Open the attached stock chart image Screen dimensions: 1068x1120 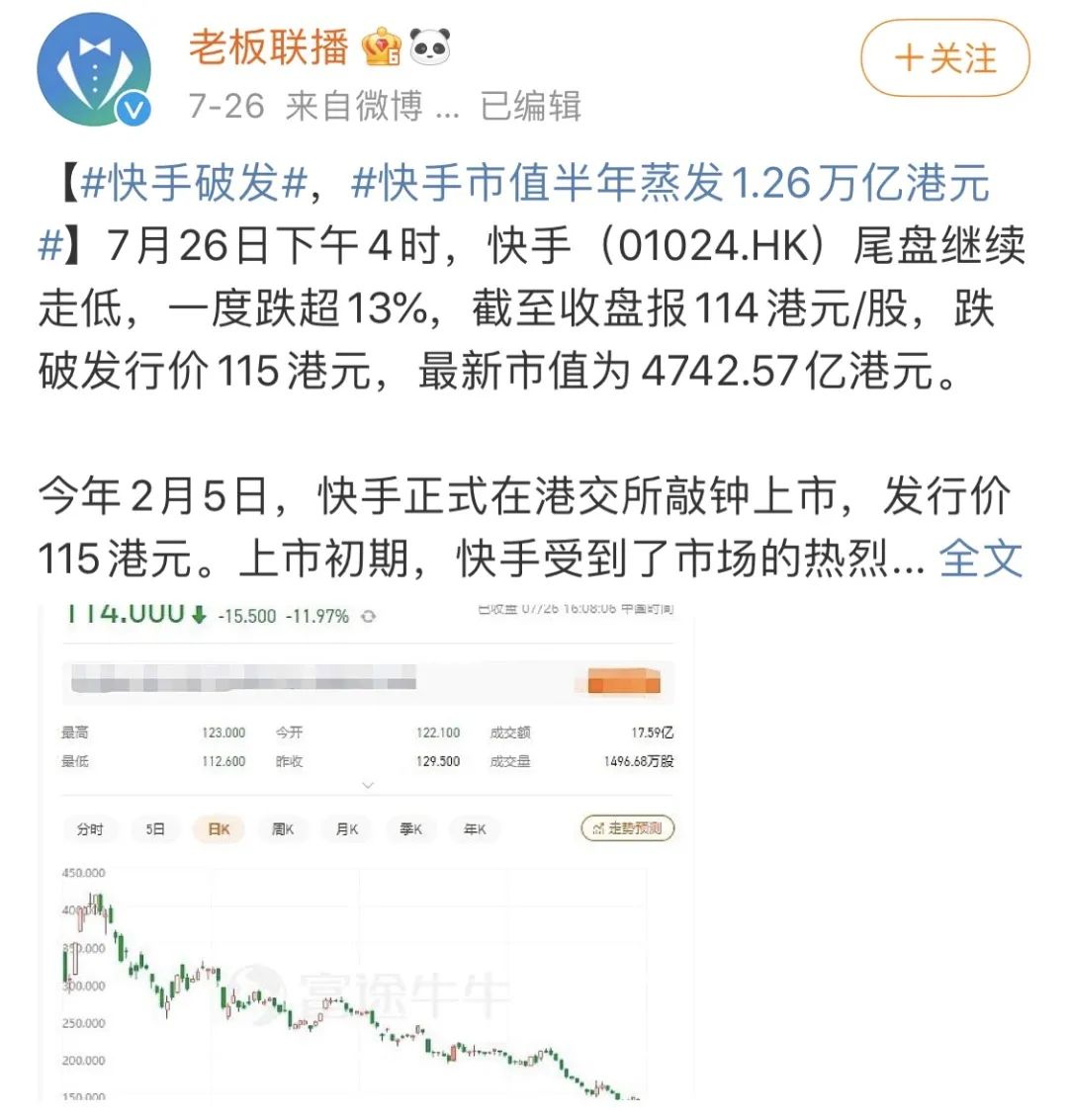tap(367, 850)
